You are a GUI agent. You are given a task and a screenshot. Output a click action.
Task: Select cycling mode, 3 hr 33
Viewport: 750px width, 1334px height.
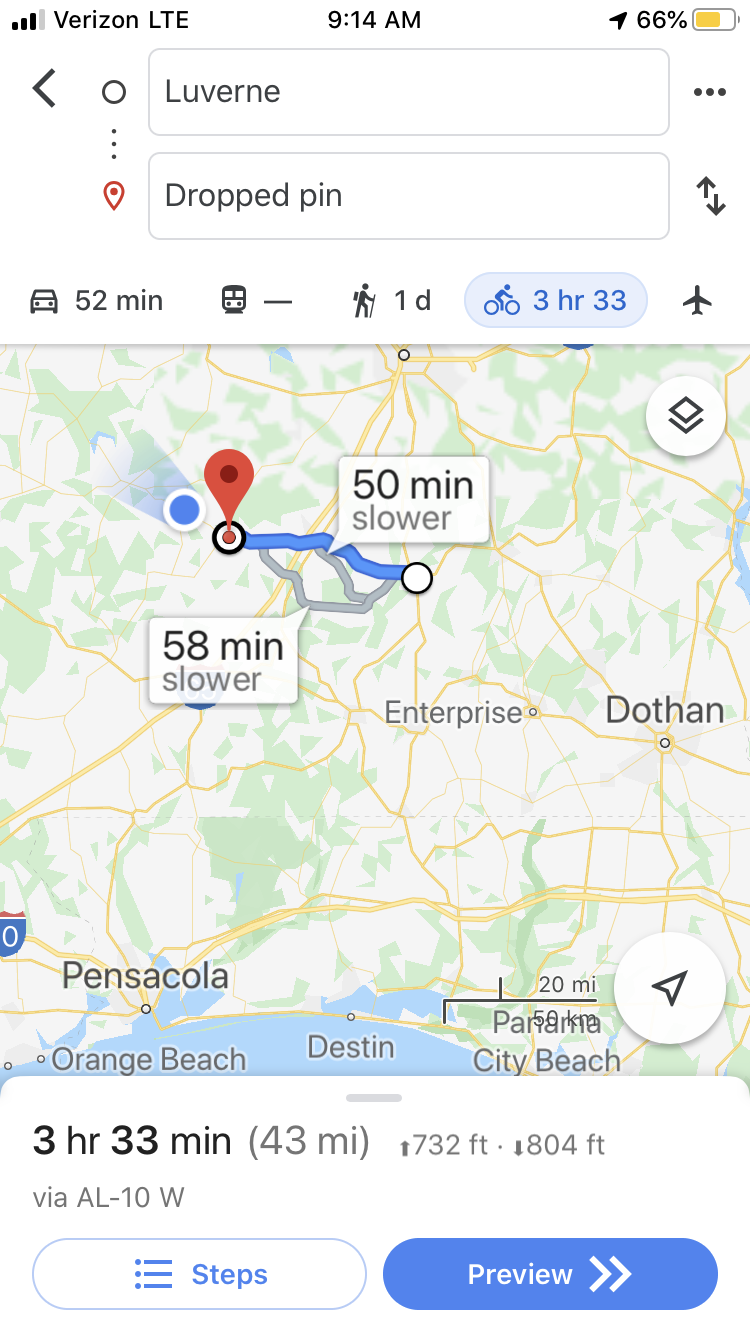[x=556, y=300]
